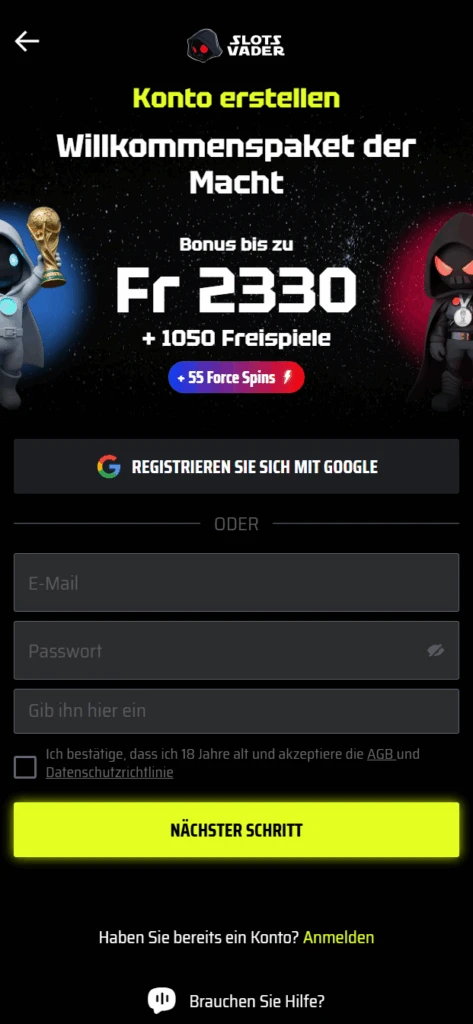Tap the Anmelden link
The height and width of the screenshot is (1024, 473).
click(x=339, y=938)
